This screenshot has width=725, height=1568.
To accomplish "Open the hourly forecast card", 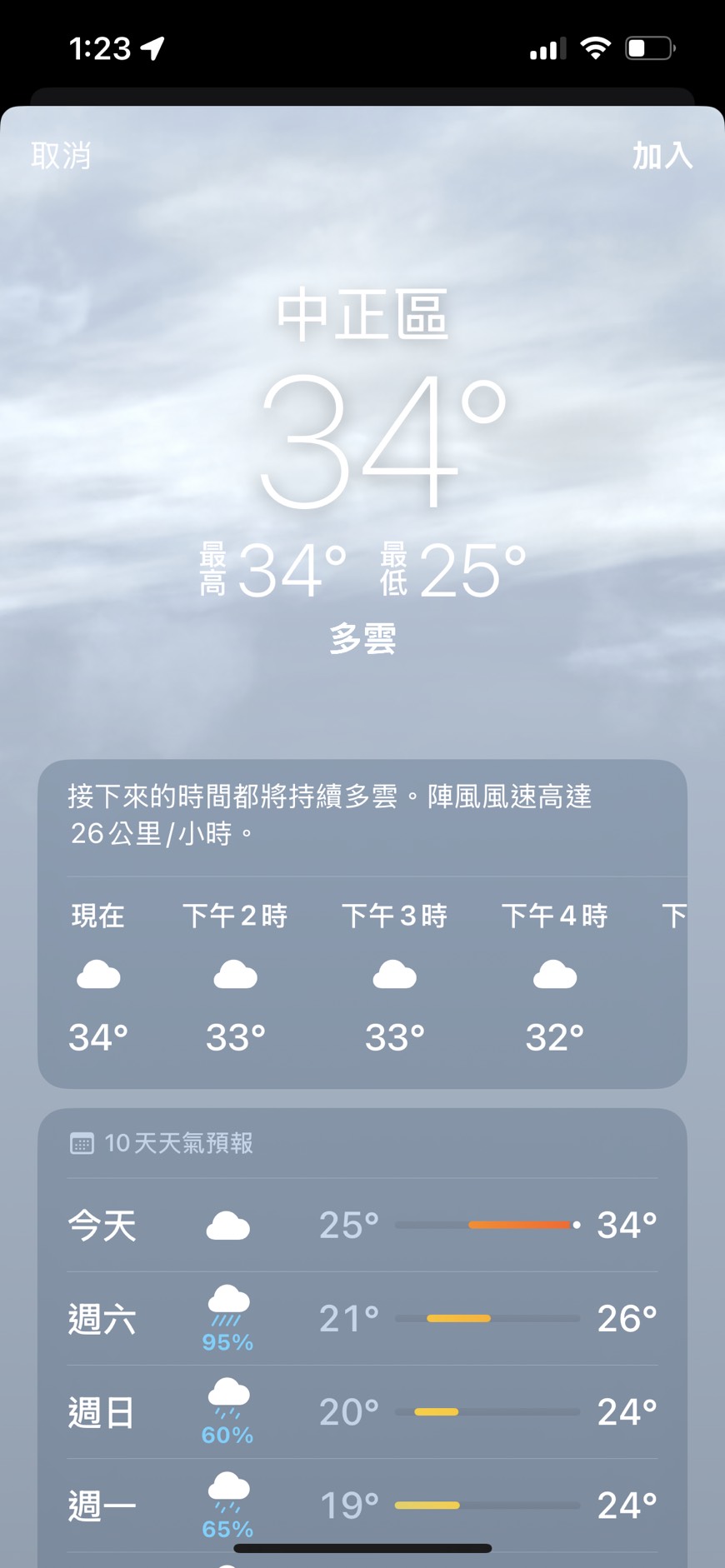I will (362, 924).
